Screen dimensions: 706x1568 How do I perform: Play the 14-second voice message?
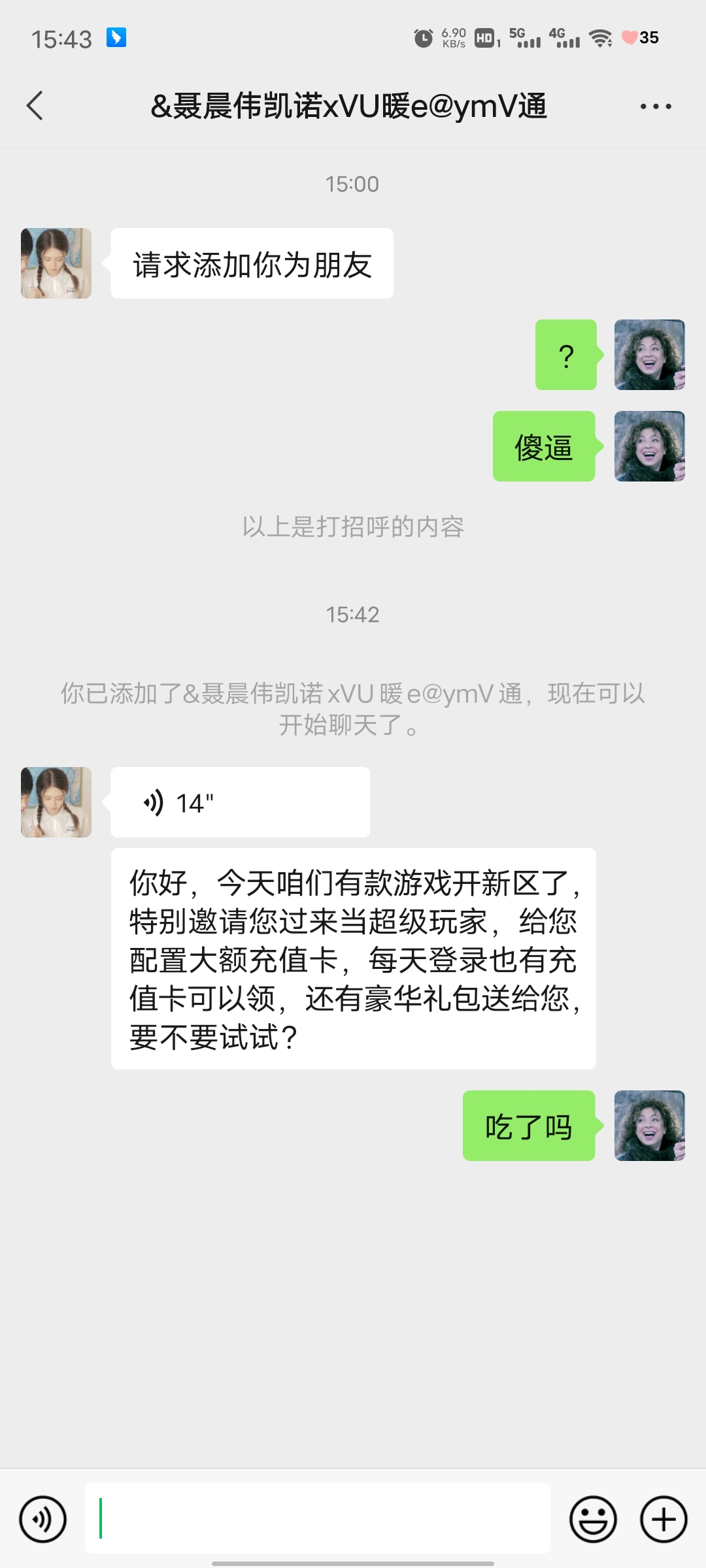(239, 802)
